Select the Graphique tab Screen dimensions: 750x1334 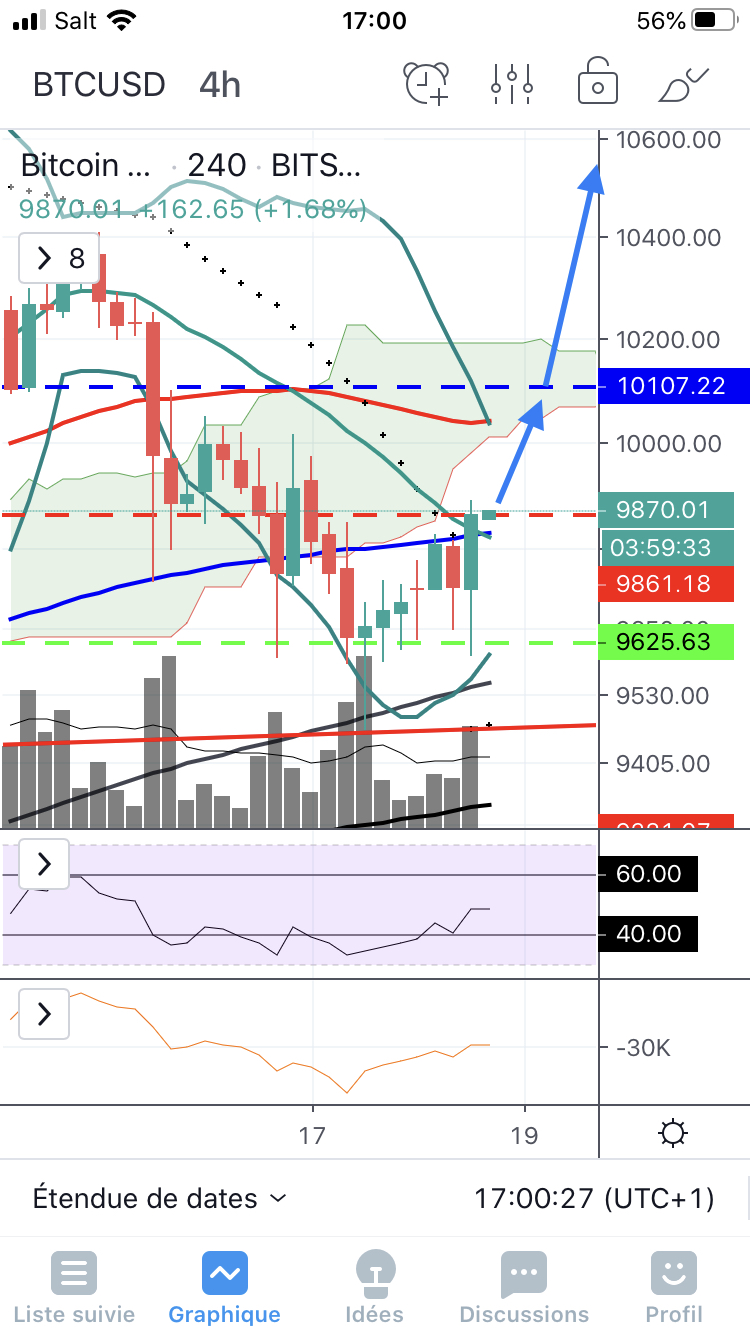coord(224,1287)
